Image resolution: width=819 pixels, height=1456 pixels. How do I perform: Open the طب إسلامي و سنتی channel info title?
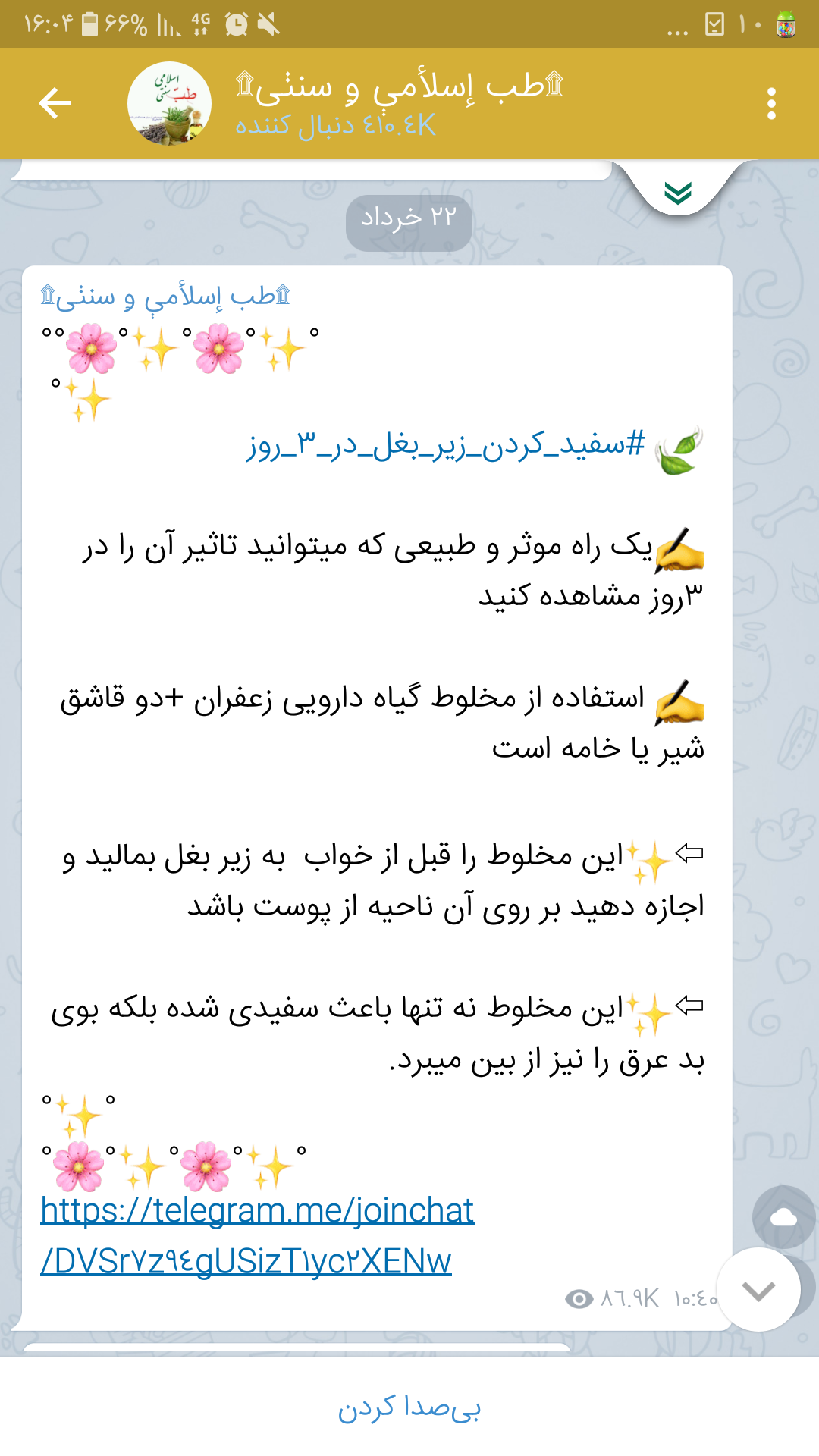(400, 86)
